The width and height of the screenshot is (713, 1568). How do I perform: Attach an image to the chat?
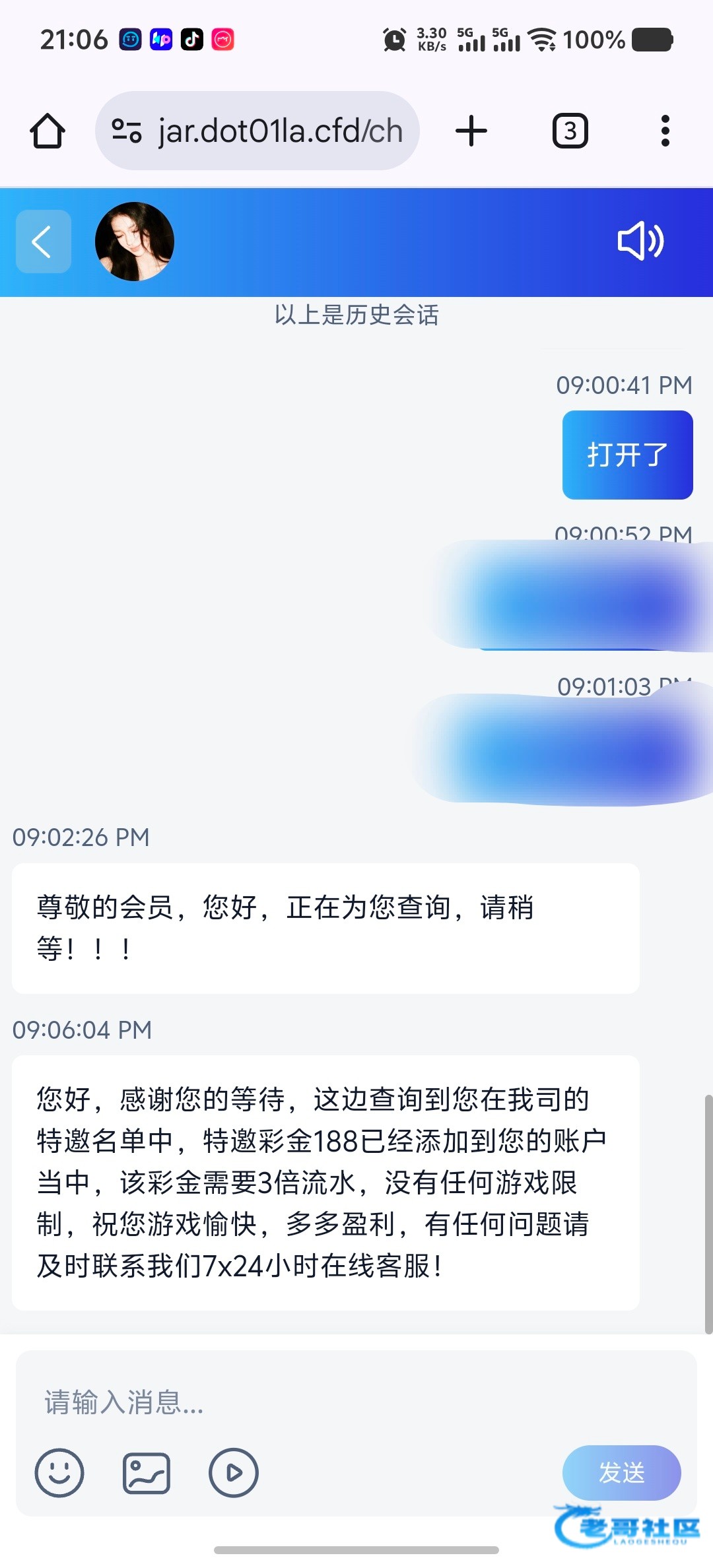pos(147,1472)
